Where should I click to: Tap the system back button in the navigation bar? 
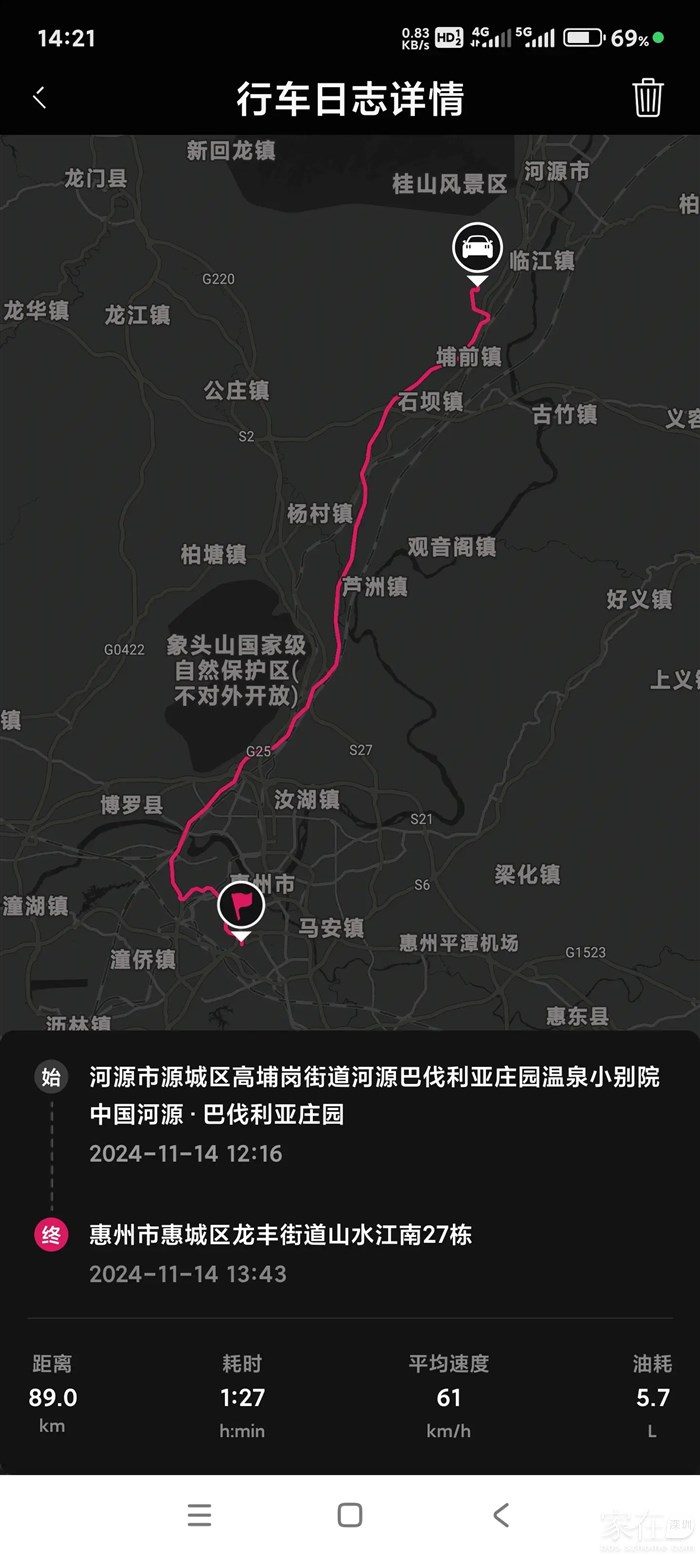pos(501,1514)
